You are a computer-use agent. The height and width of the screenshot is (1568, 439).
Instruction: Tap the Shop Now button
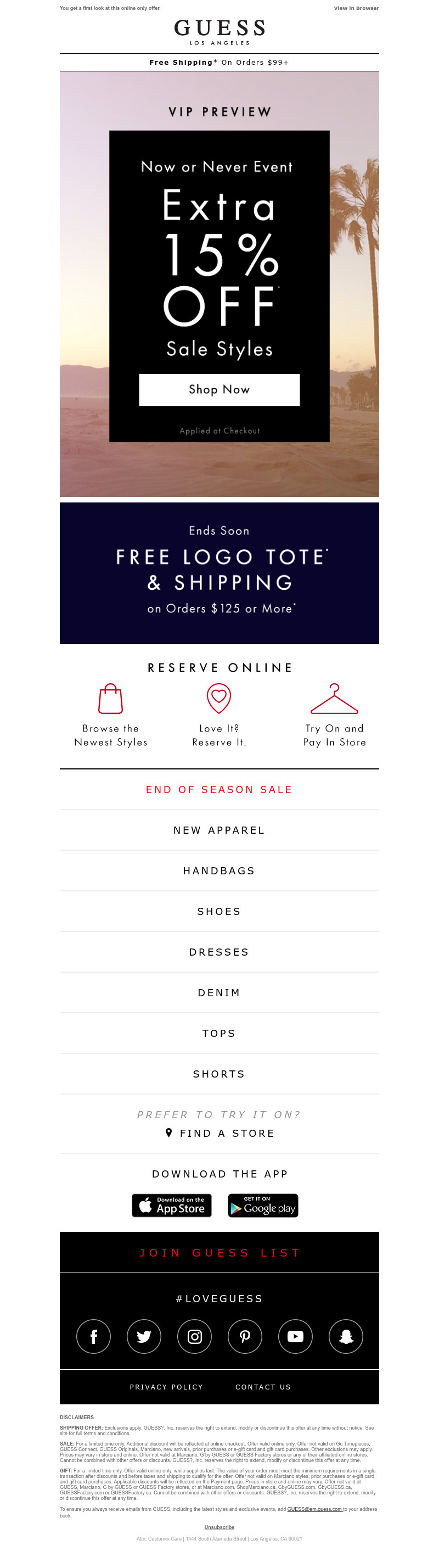(219, 389)
